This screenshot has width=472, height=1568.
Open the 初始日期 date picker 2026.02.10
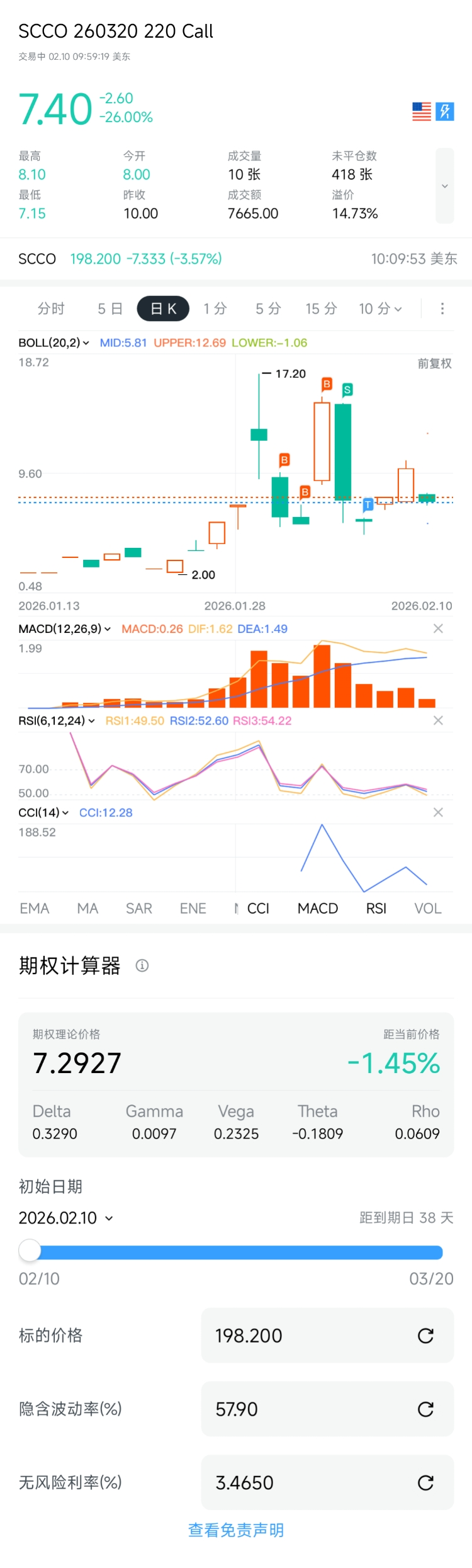pos(66,1218)
